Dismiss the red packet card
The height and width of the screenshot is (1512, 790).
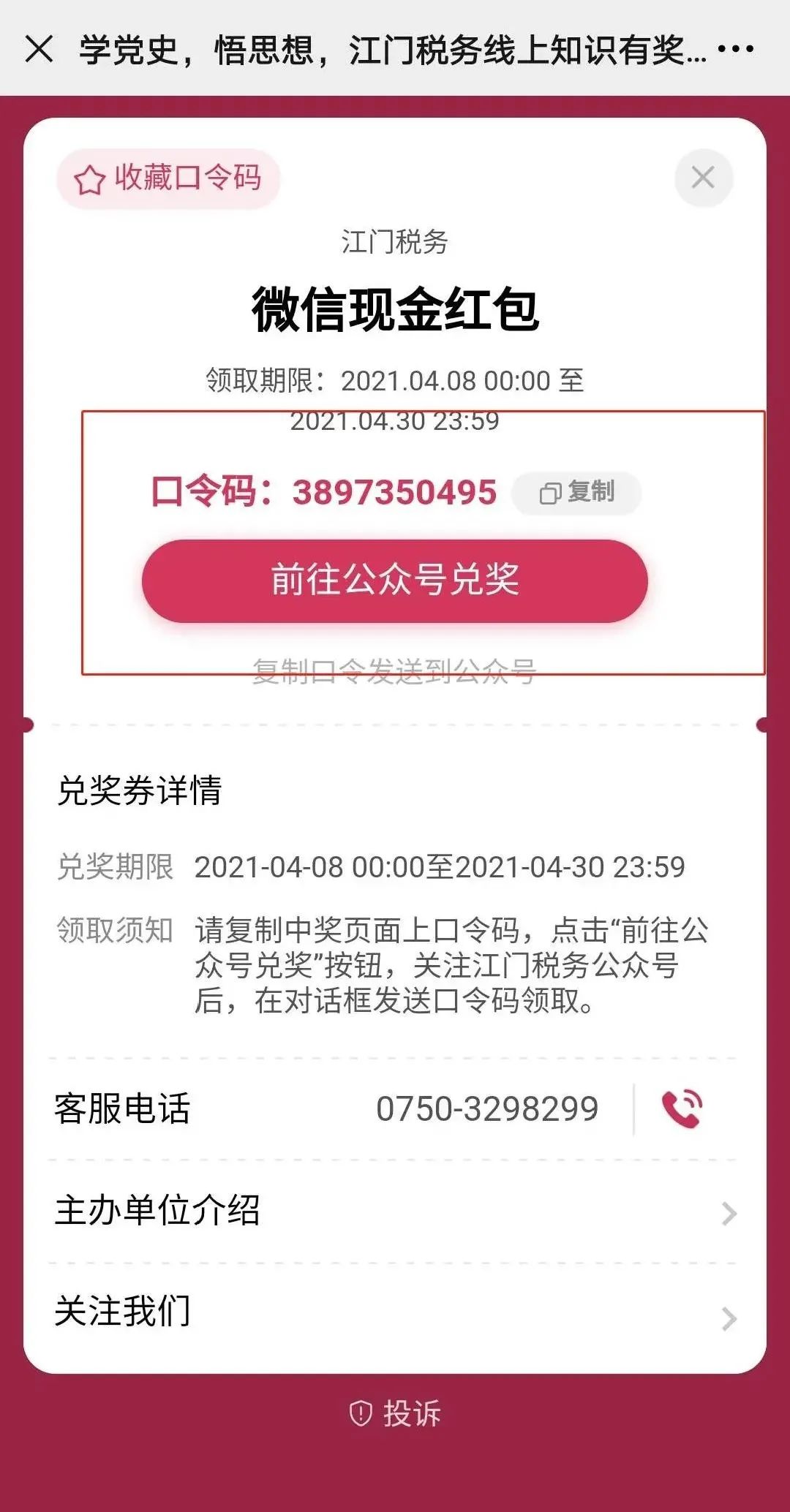[703, 178]
